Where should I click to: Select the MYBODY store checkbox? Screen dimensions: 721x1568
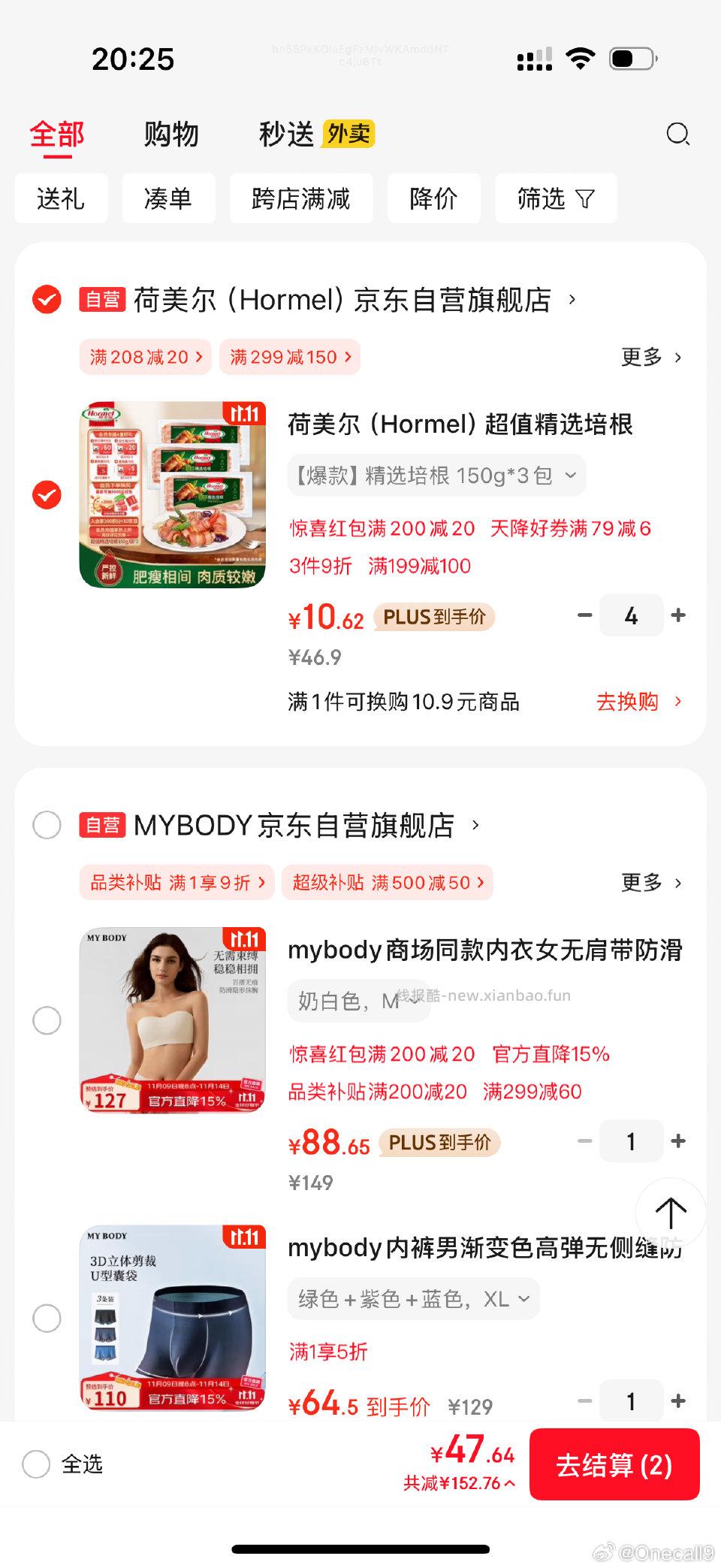[x=47, y=825]
